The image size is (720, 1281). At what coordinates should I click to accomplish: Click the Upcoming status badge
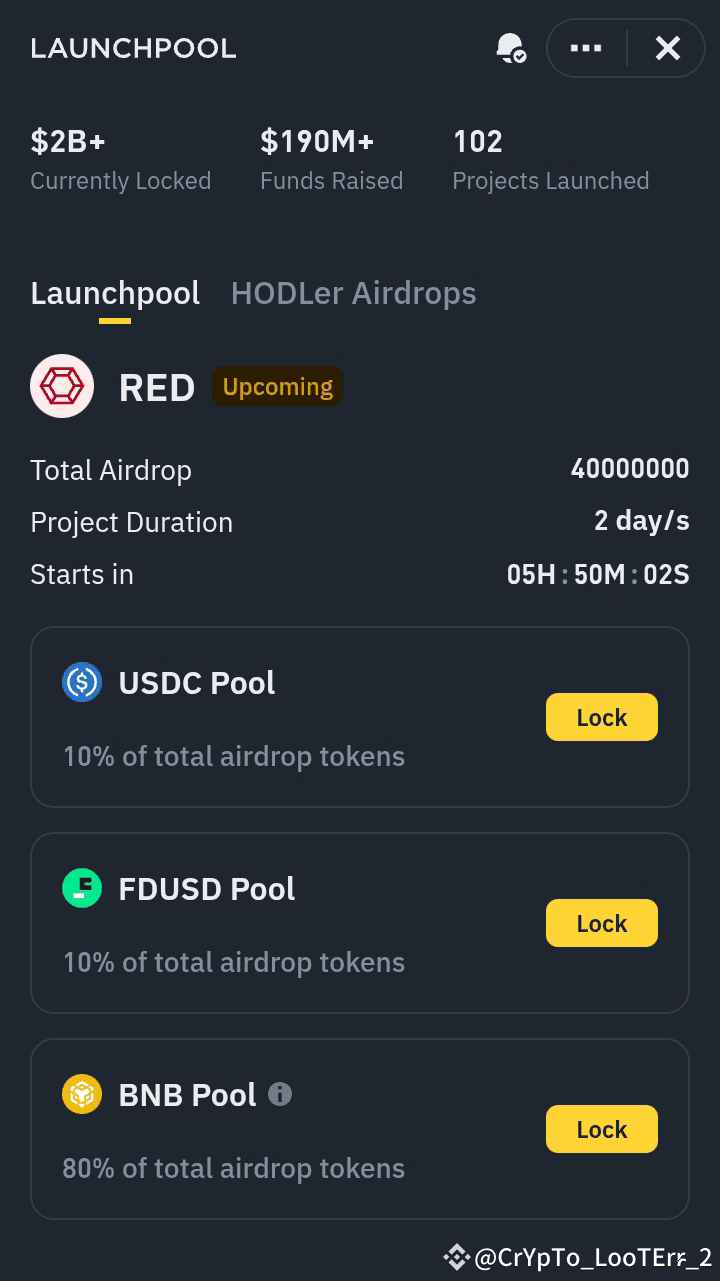tap(277, 386)
